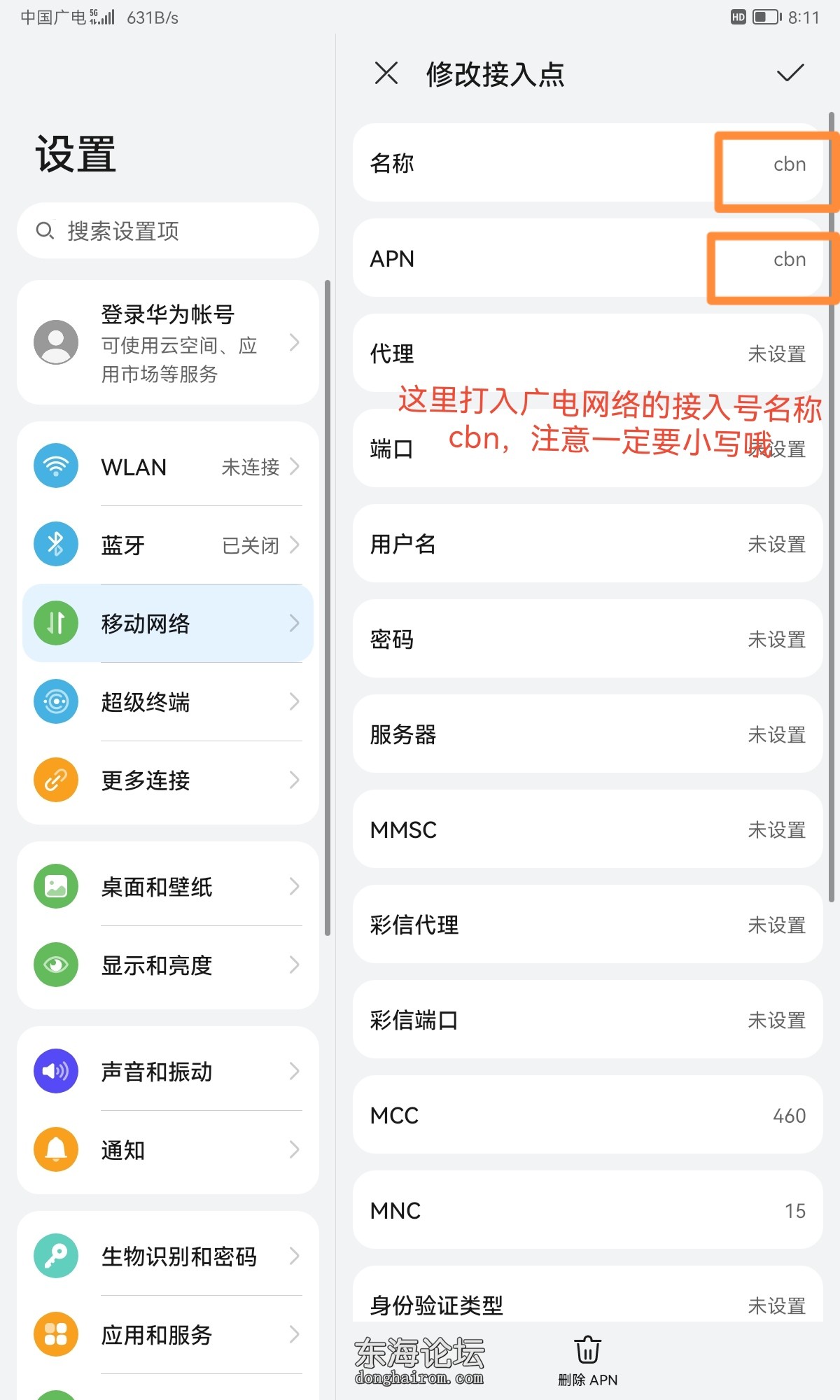Open the MMSC setting
840x1400 pixels.
coord(587,829)
